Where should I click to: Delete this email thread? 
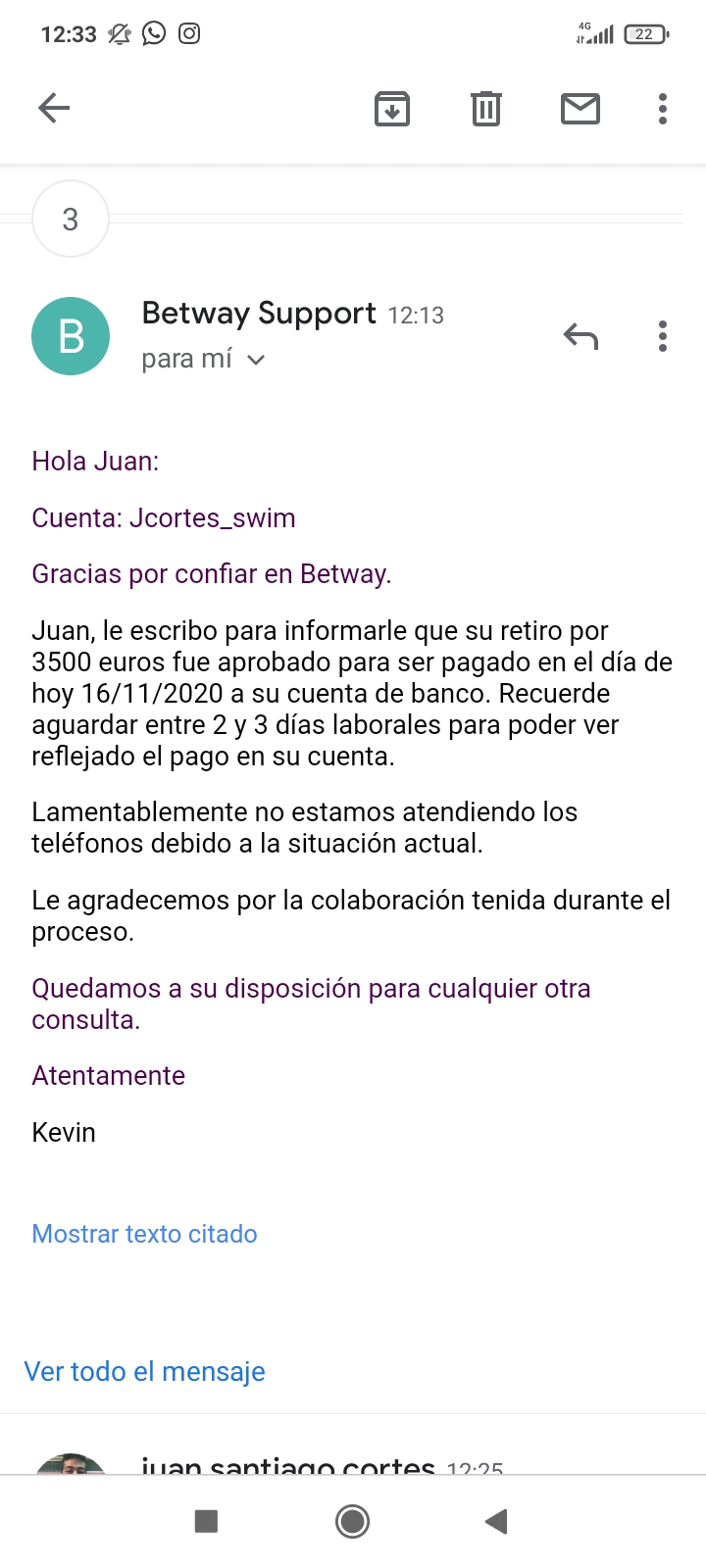tap(486, 108)
